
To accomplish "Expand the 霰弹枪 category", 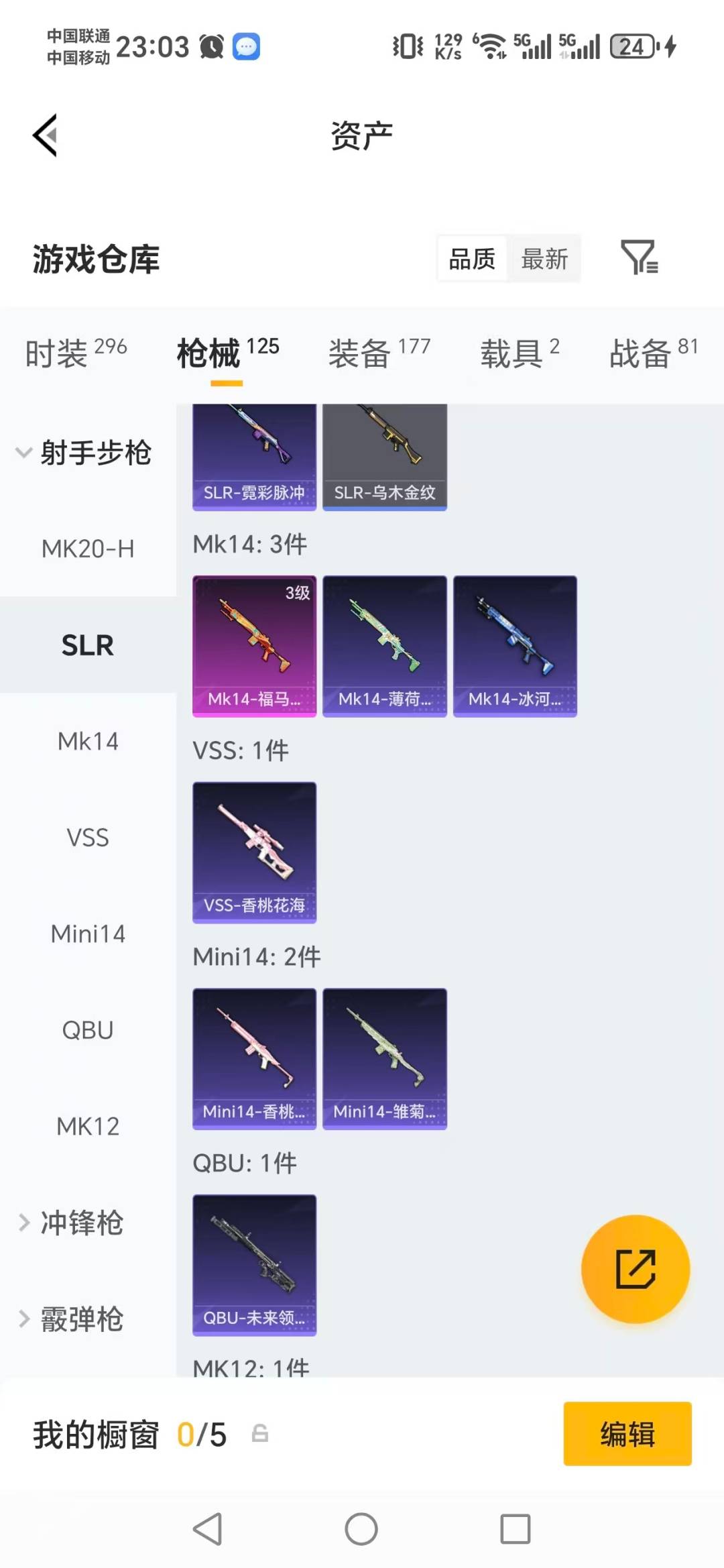I will (x=79, y=1319).
